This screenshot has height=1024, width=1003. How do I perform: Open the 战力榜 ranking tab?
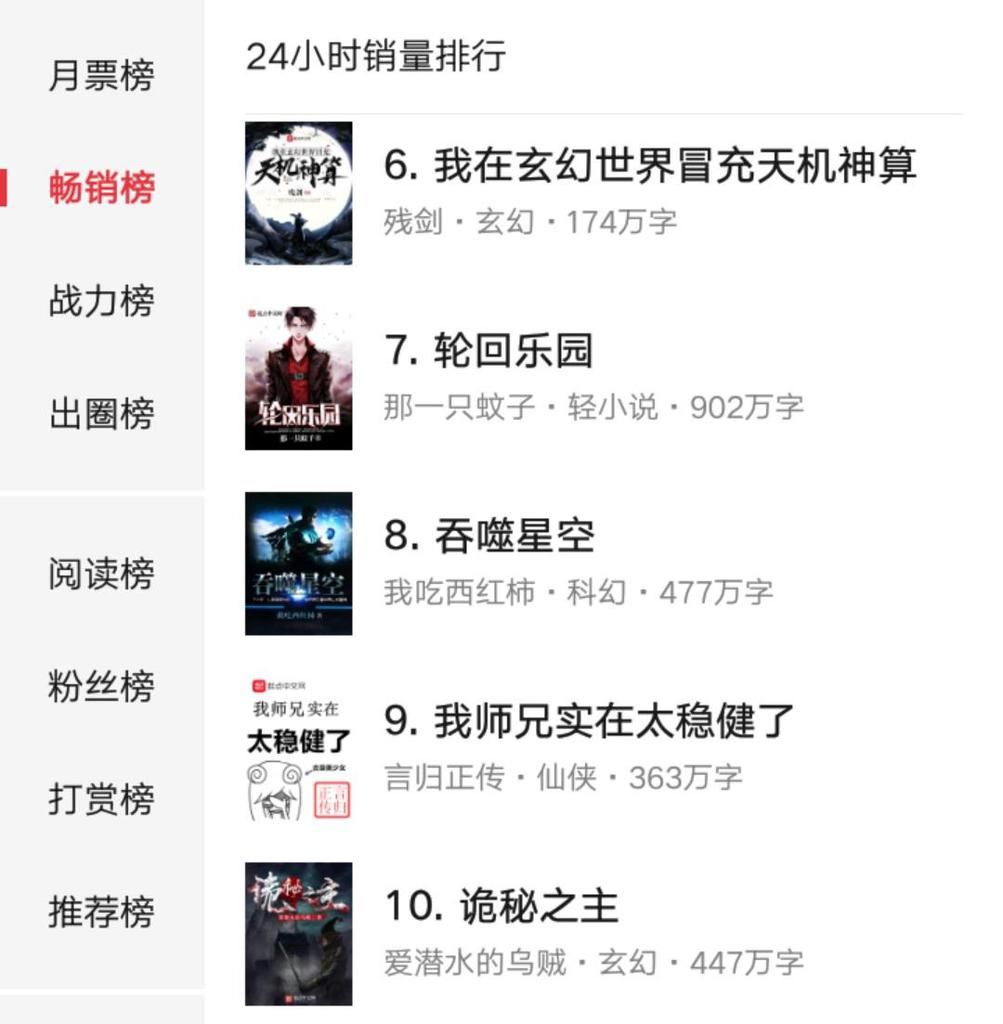[x=101, y=301]
